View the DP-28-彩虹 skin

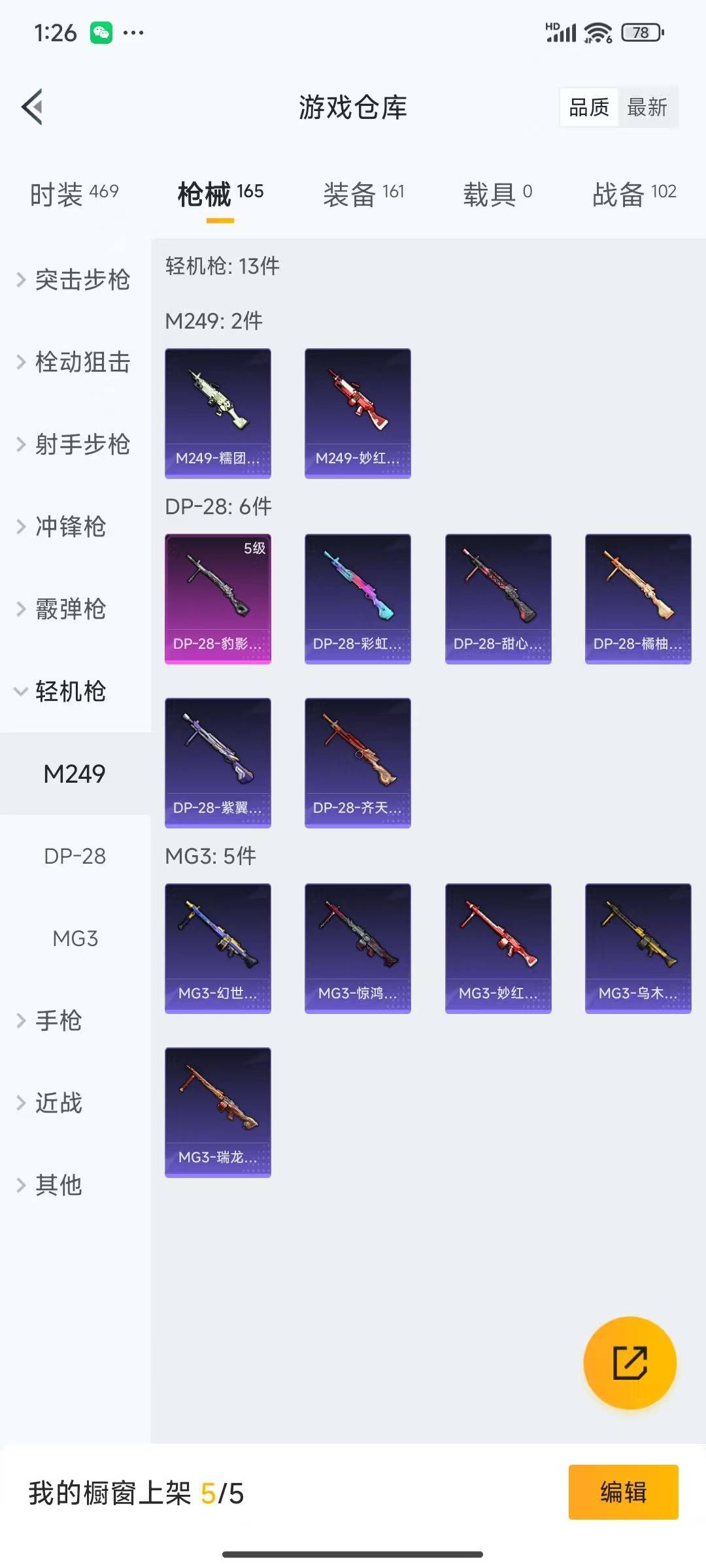tap(358, 598)
